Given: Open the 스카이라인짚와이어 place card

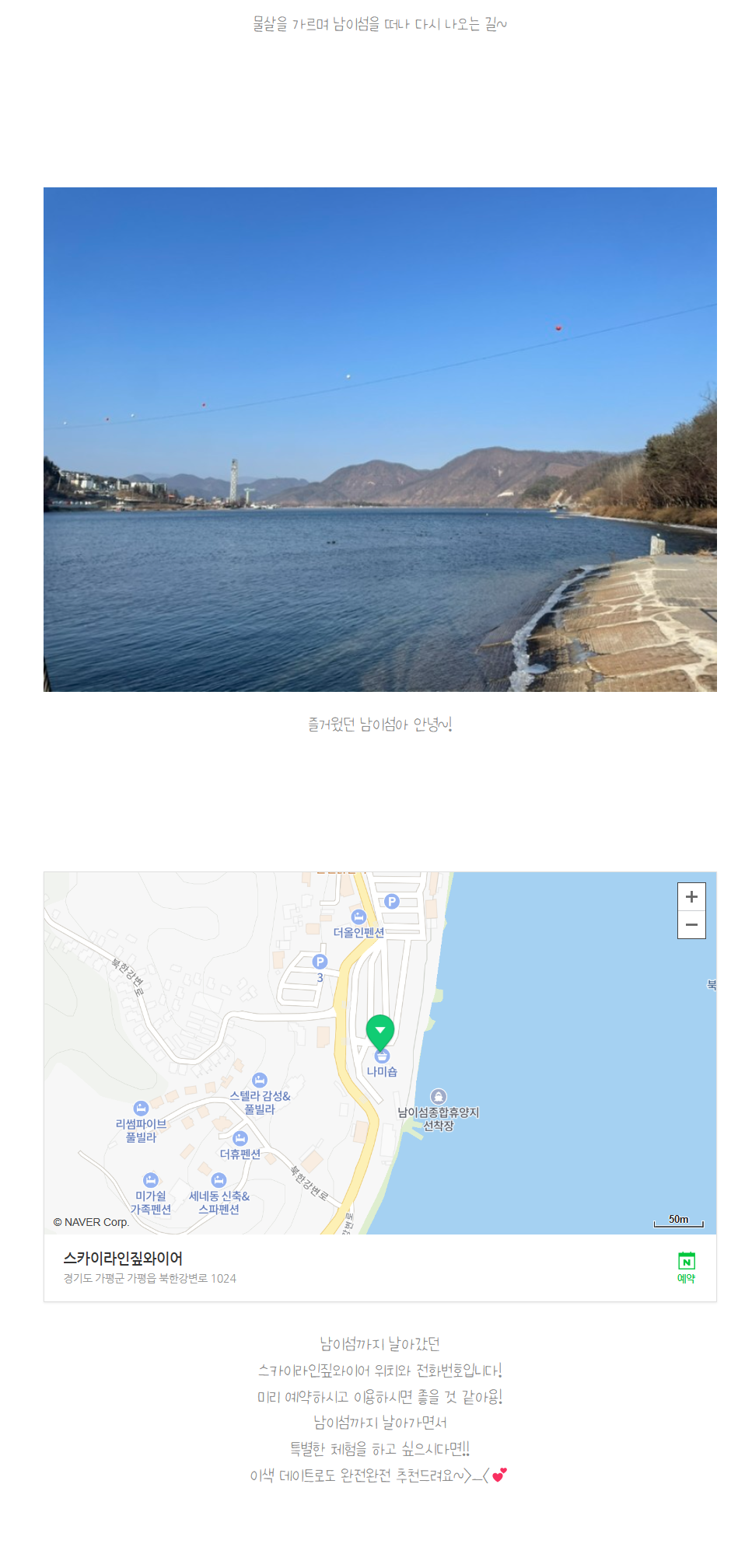Looking at the screenshot, I should 123,1259.
